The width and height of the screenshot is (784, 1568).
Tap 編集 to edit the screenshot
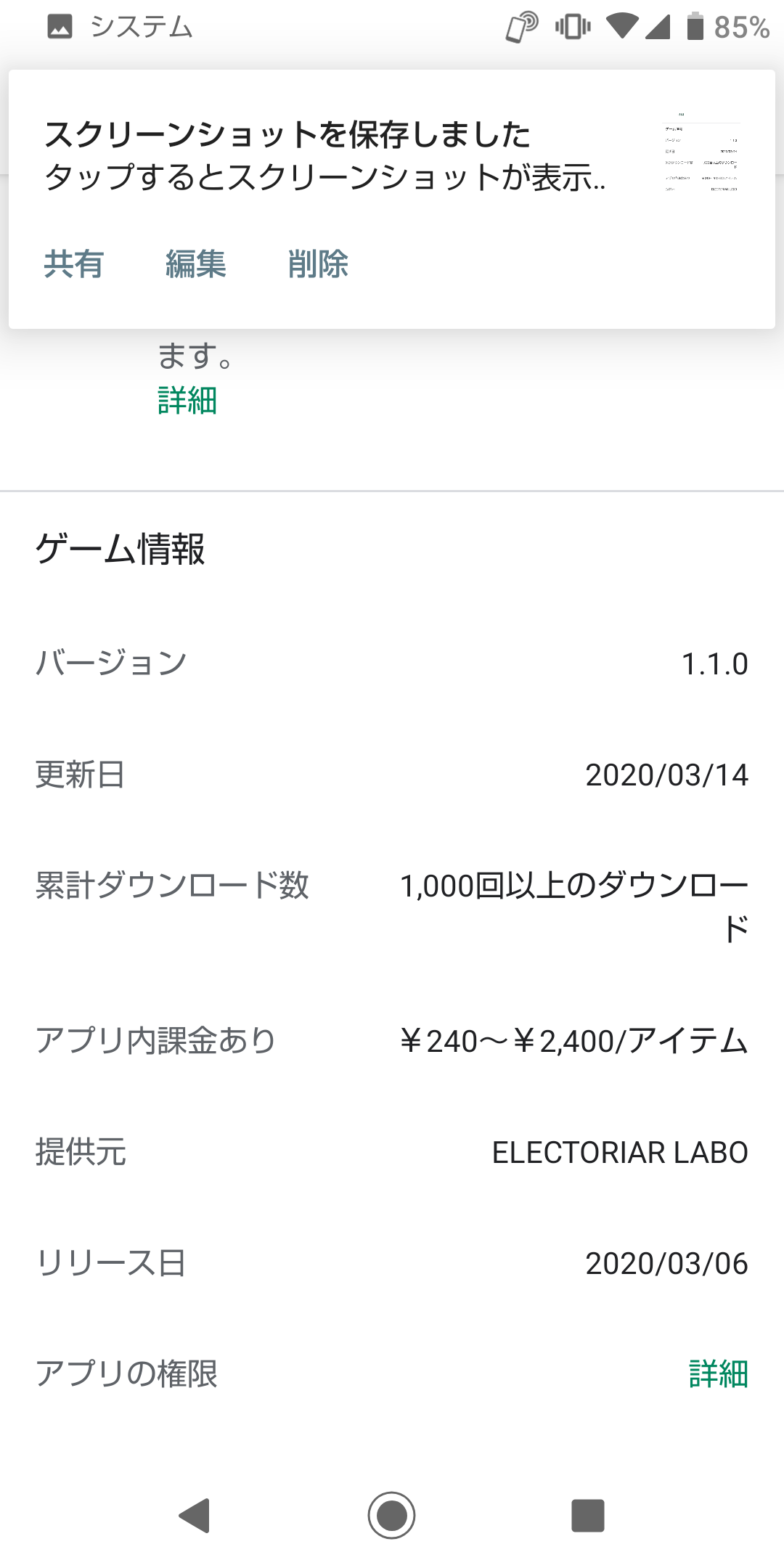[x=195, y=264]
